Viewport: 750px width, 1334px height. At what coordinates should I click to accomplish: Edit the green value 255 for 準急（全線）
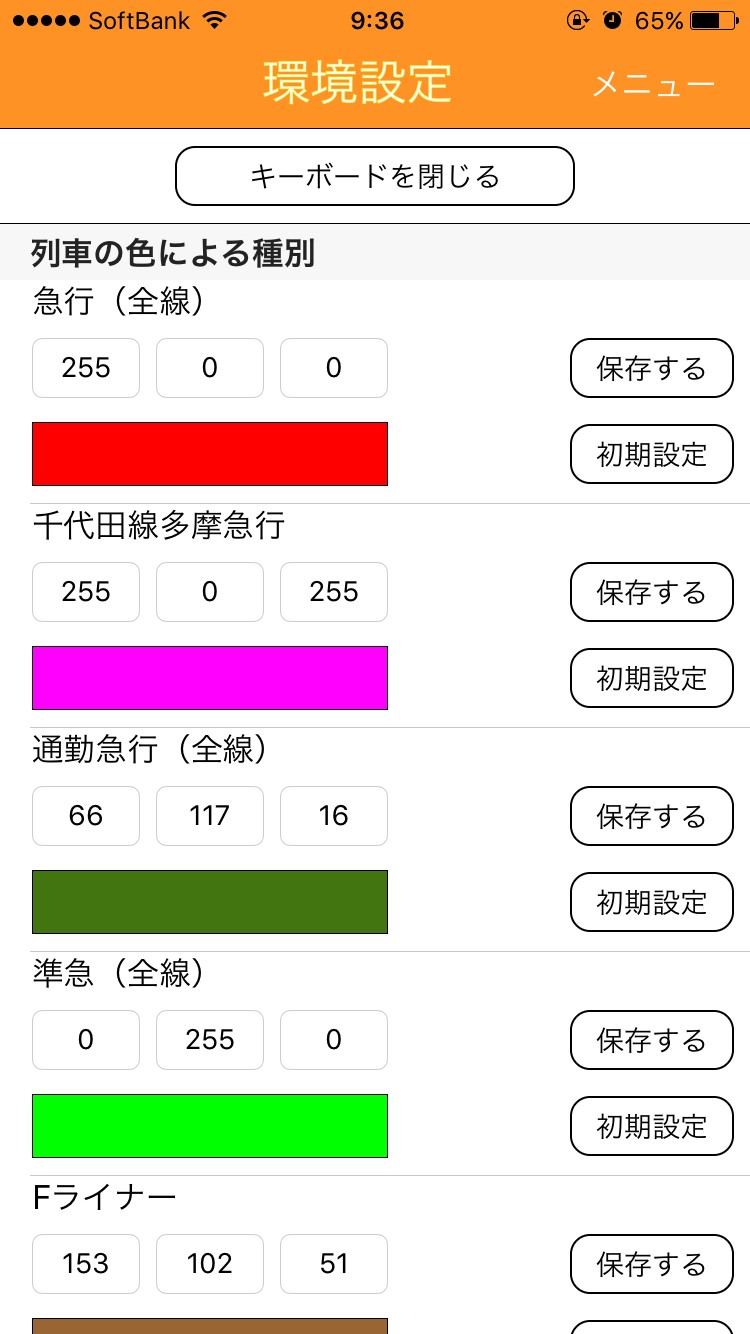(x=210, y=1040)
